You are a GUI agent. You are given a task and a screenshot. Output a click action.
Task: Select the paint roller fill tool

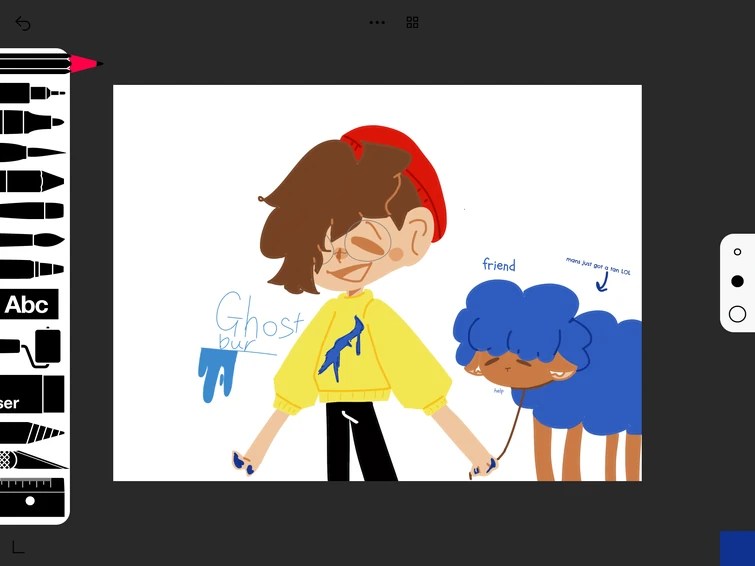pos(33,347)
